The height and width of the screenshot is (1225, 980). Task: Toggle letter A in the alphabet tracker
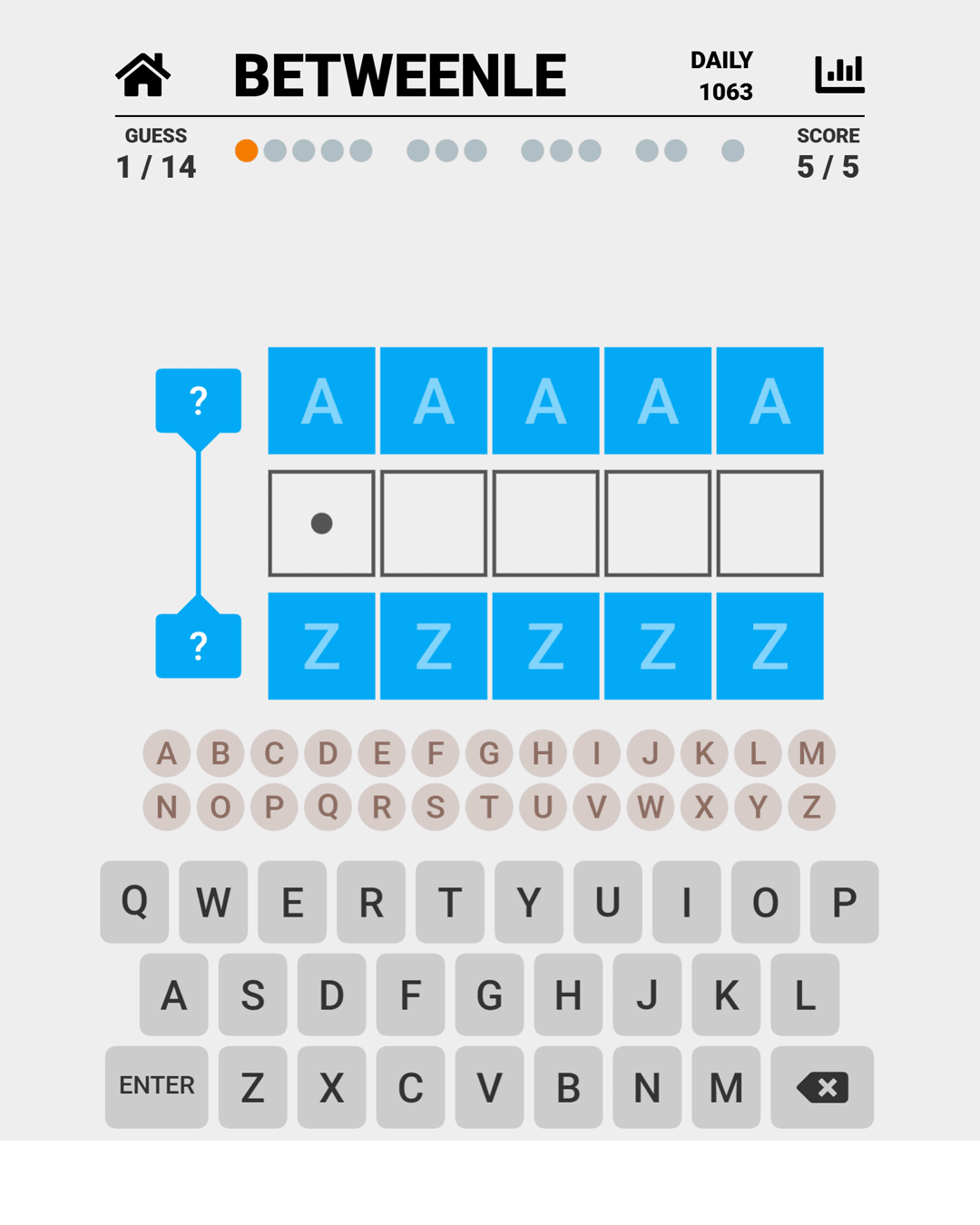[167, 753]
